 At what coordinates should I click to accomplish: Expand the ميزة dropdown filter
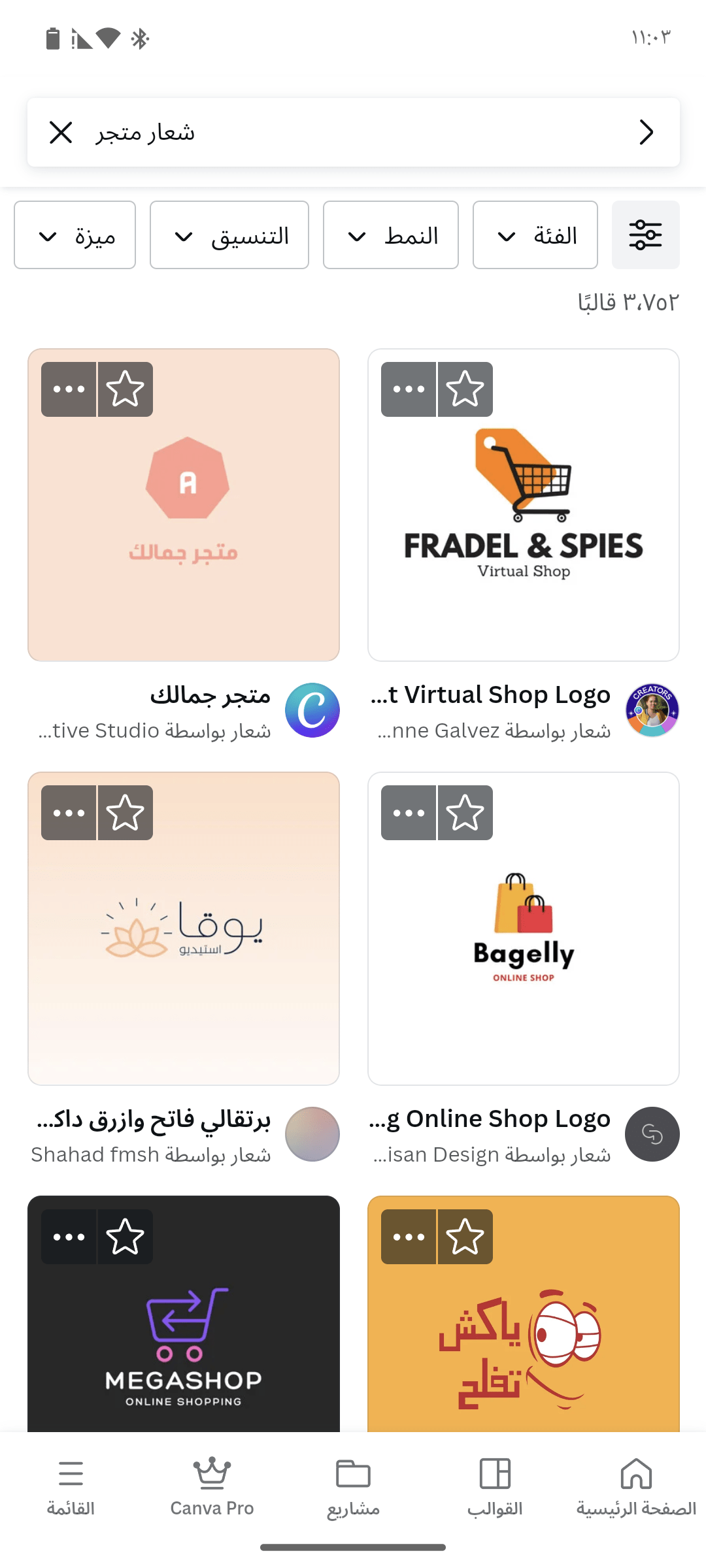coord(75,235)
